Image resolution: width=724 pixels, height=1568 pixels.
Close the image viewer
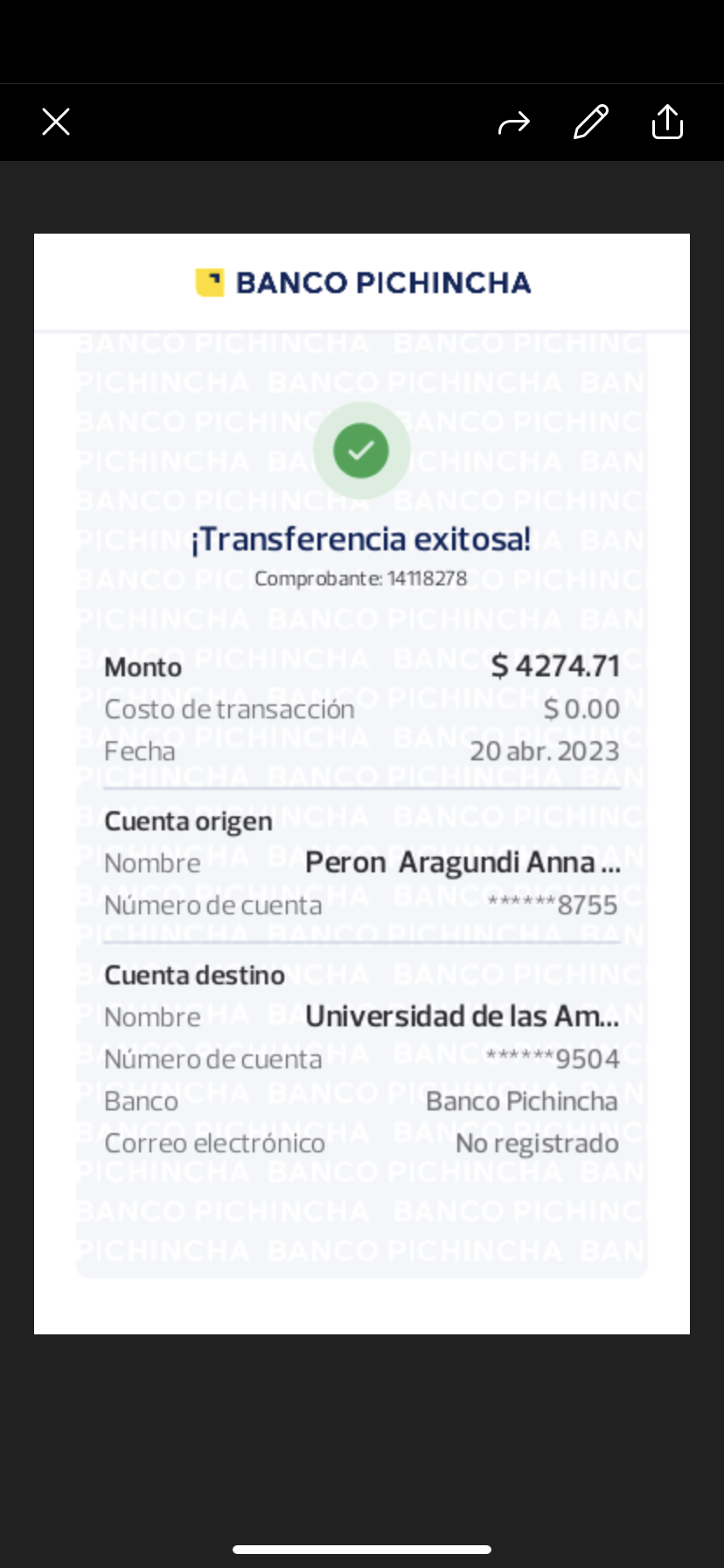click(56, 122)
